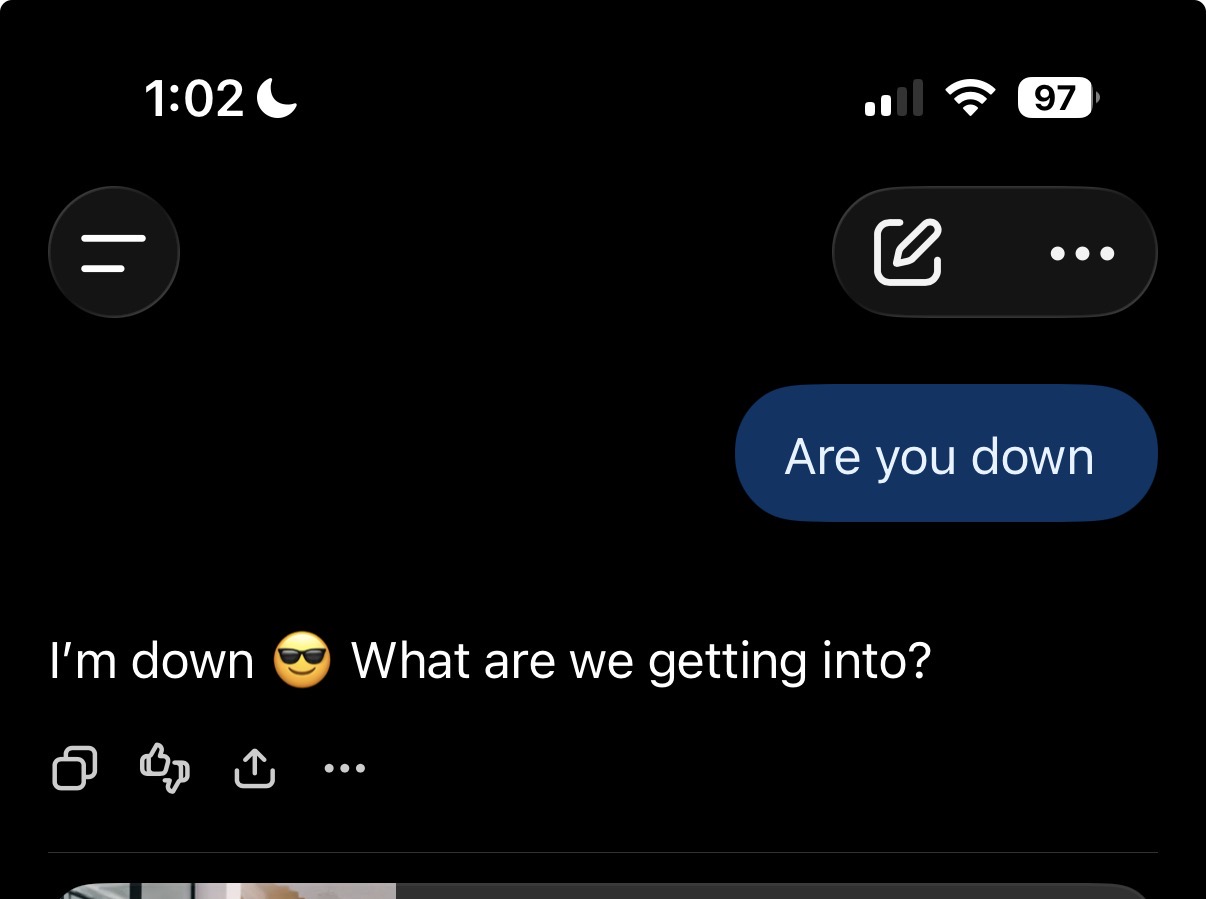The height and width of the screenshot is (899, 1206).
Task: Open more actions under the response
Action: [345, 769]
